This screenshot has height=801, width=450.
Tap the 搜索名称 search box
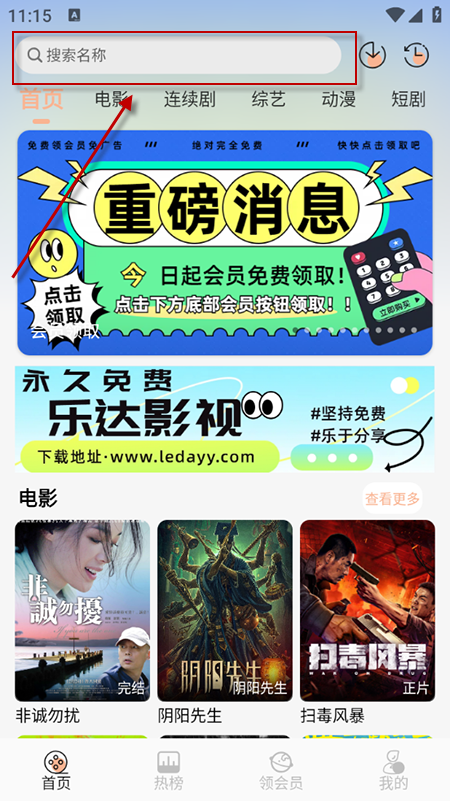click(178, 55)
